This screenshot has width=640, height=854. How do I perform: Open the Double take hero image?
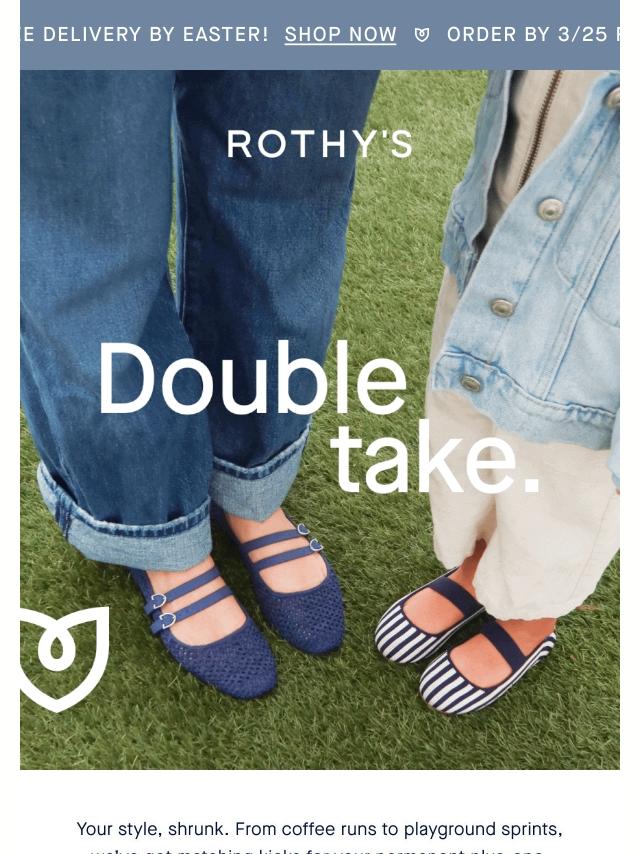[320, 420]
